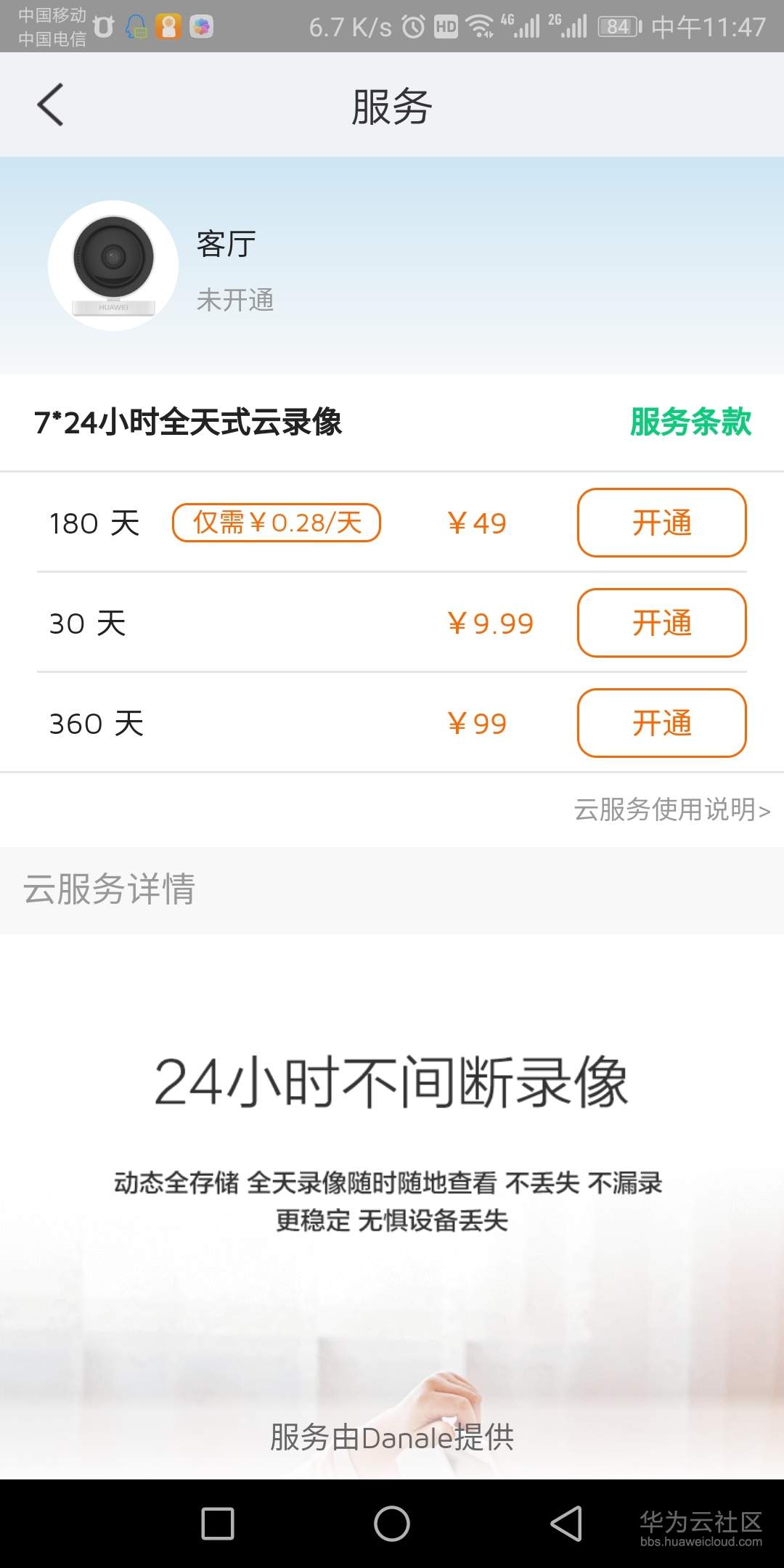The image size is (784, 1568).
Task: Open recent apps from the navigation bar
Action: point(218,1523)
